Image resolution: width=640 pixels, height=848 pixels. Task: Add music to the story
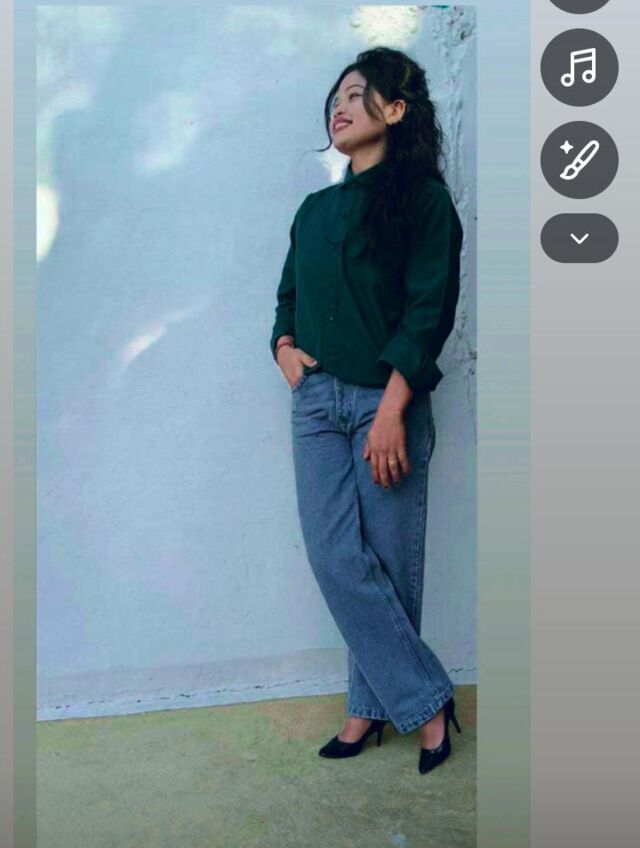click(579, 67)
